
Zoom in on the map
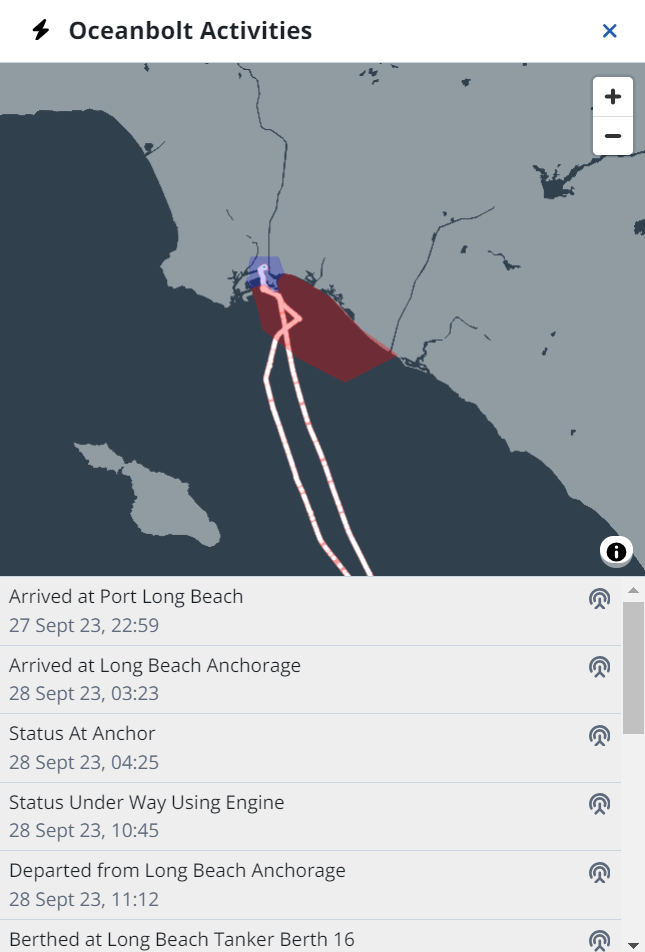coord(613,97)
